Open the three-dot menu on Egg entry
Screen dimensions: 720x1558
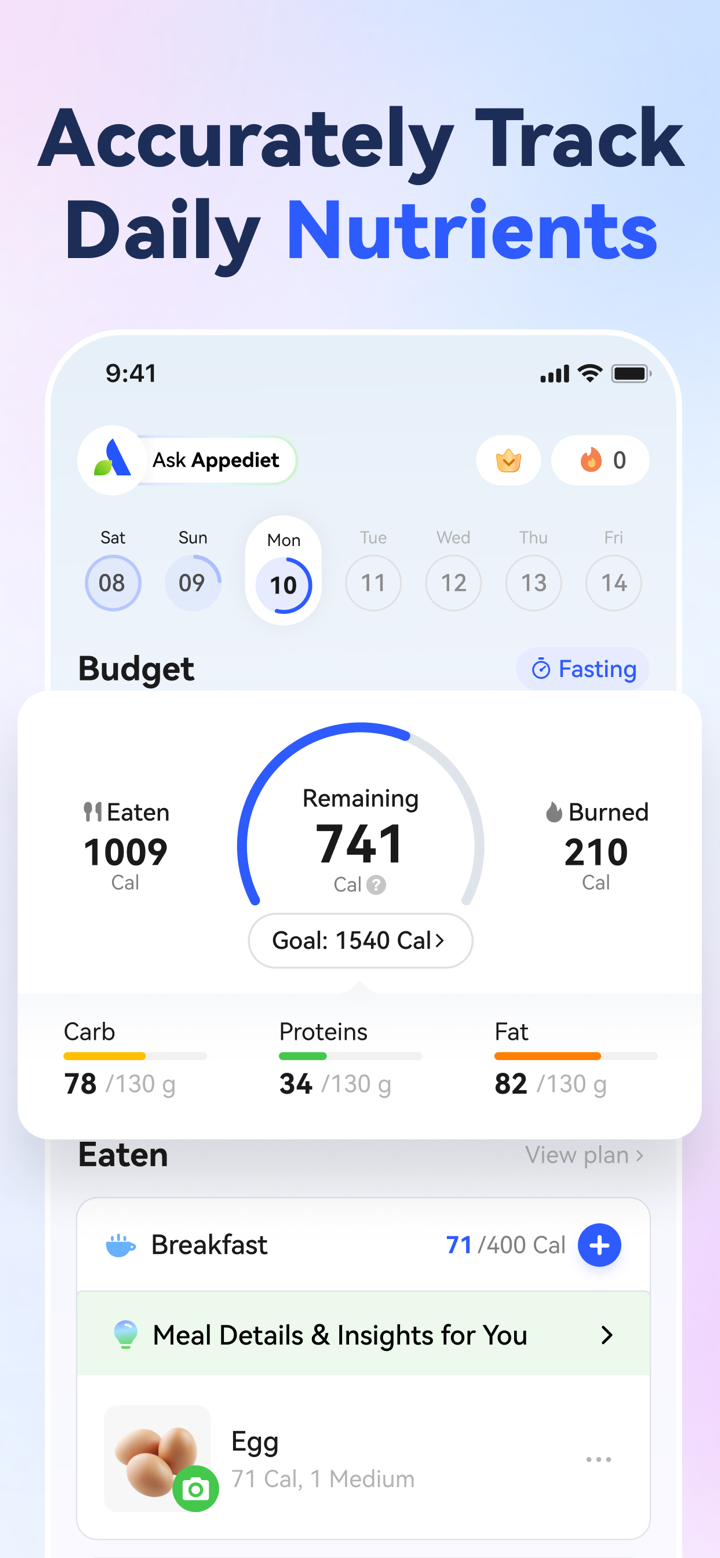click(598, 1459)
